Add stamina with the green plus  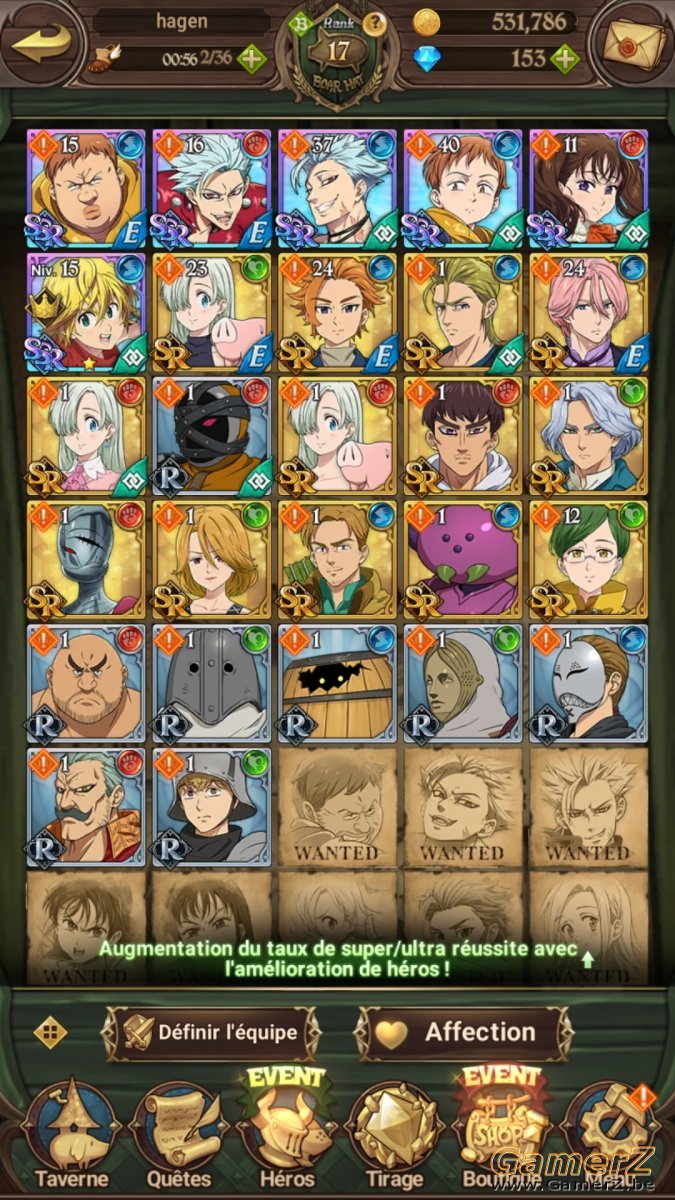pos(251,58)
